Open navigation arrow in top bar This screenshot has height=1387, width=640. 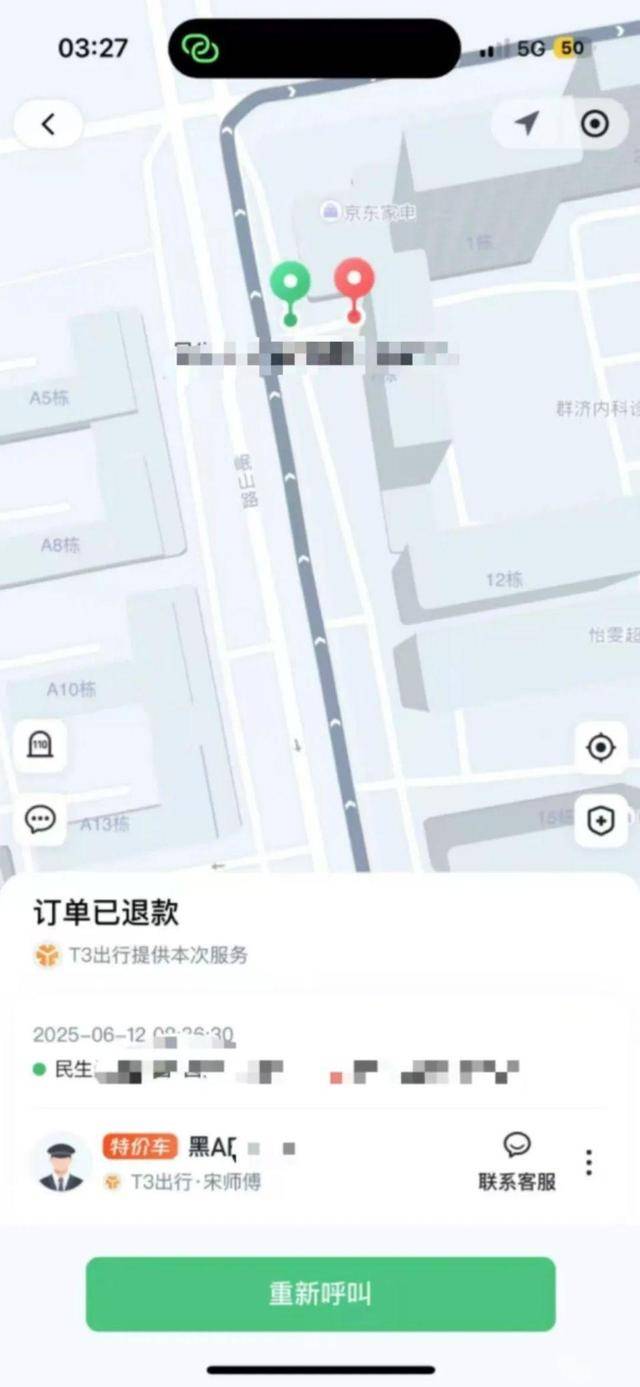pos(527,123)
